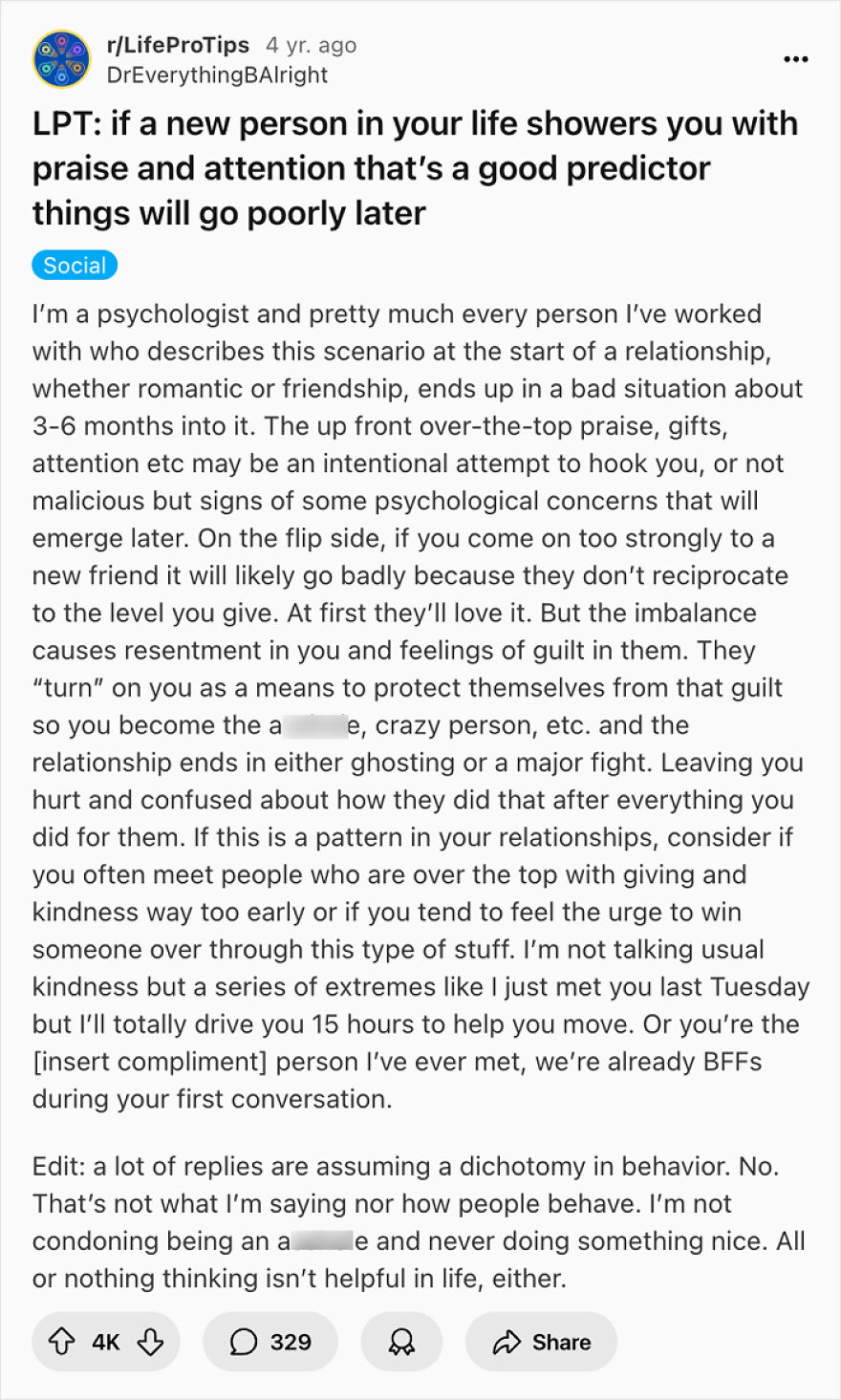Image resolution: width=841 pixels, height=1400 pixels.
Task: Open comments via the speech bubble icon
Action: [242, 1342]
